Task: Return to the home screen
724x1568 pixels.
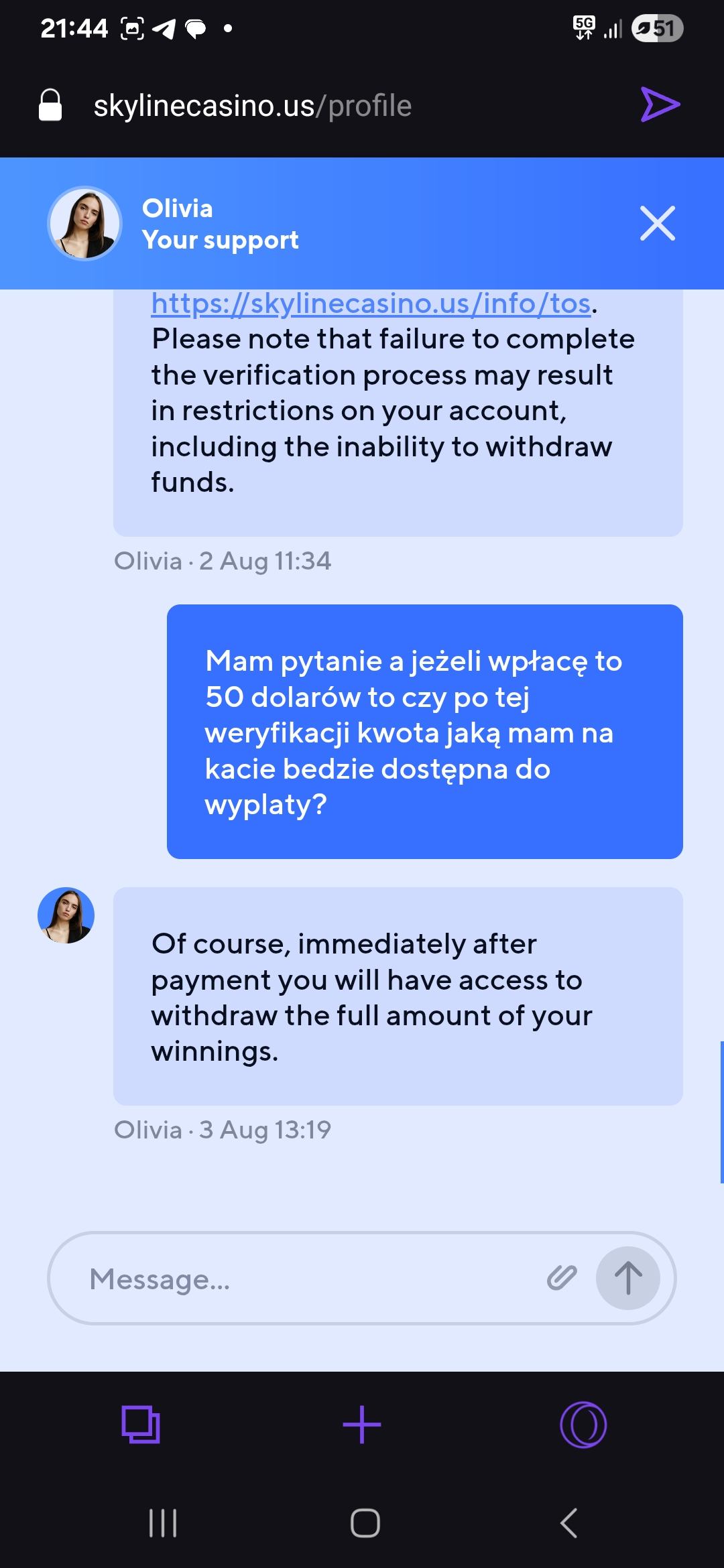Action: pyautogui.click(x=365, y=1522)
